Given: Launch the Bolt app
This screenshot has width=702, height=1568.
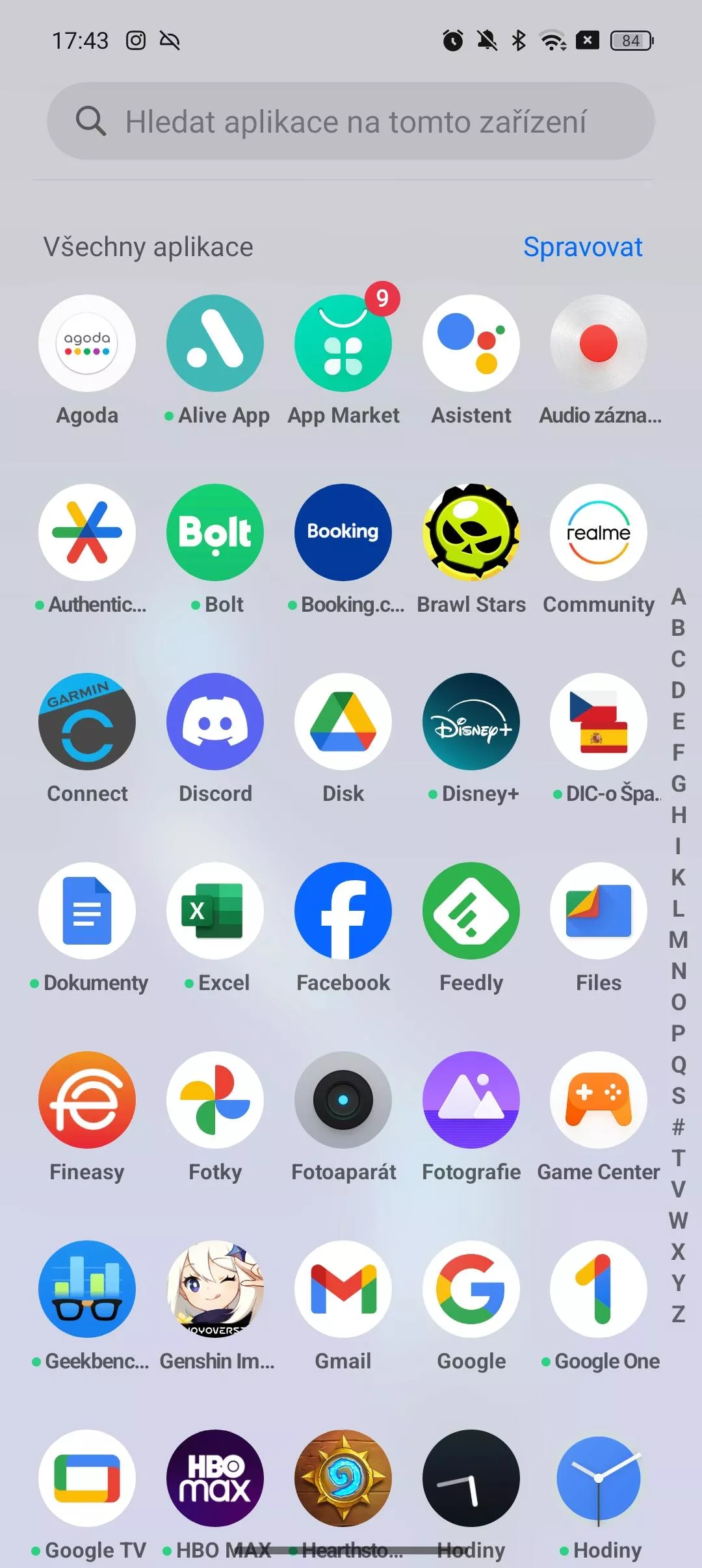Looking at the screenshot, I should pos(215,532).
